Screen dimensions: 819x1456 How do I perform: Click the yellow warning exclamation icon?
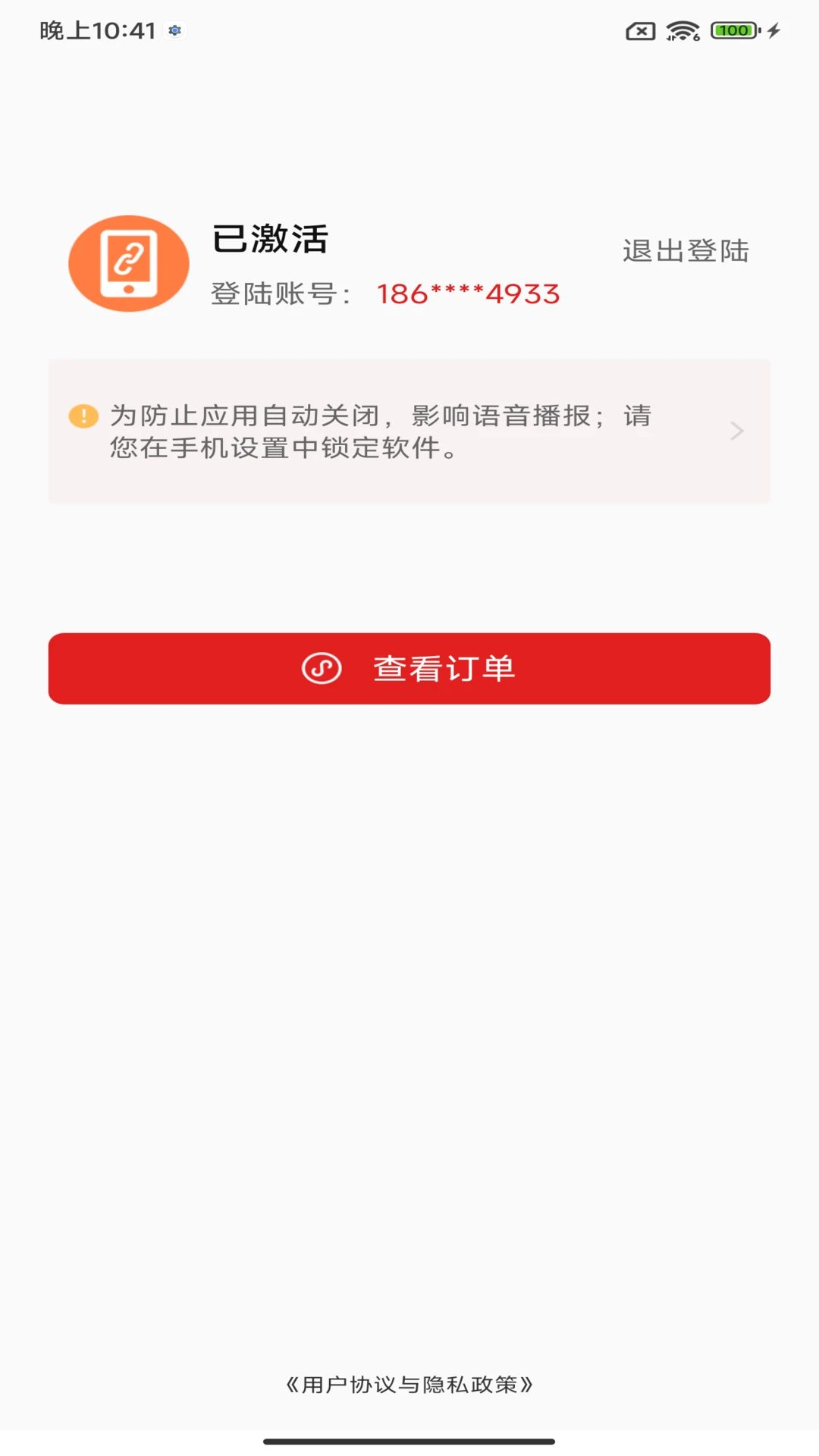(x=83, y=416)
